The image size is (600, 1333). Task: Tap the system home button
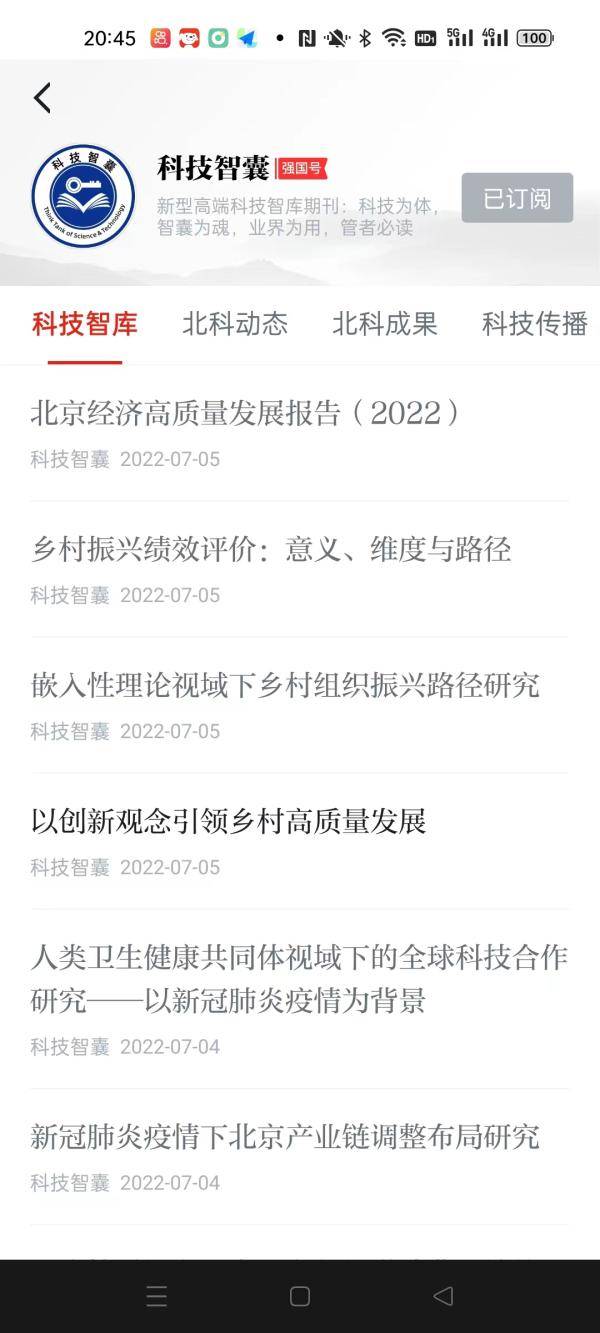pyautogui.click(x=300, y=1297)
